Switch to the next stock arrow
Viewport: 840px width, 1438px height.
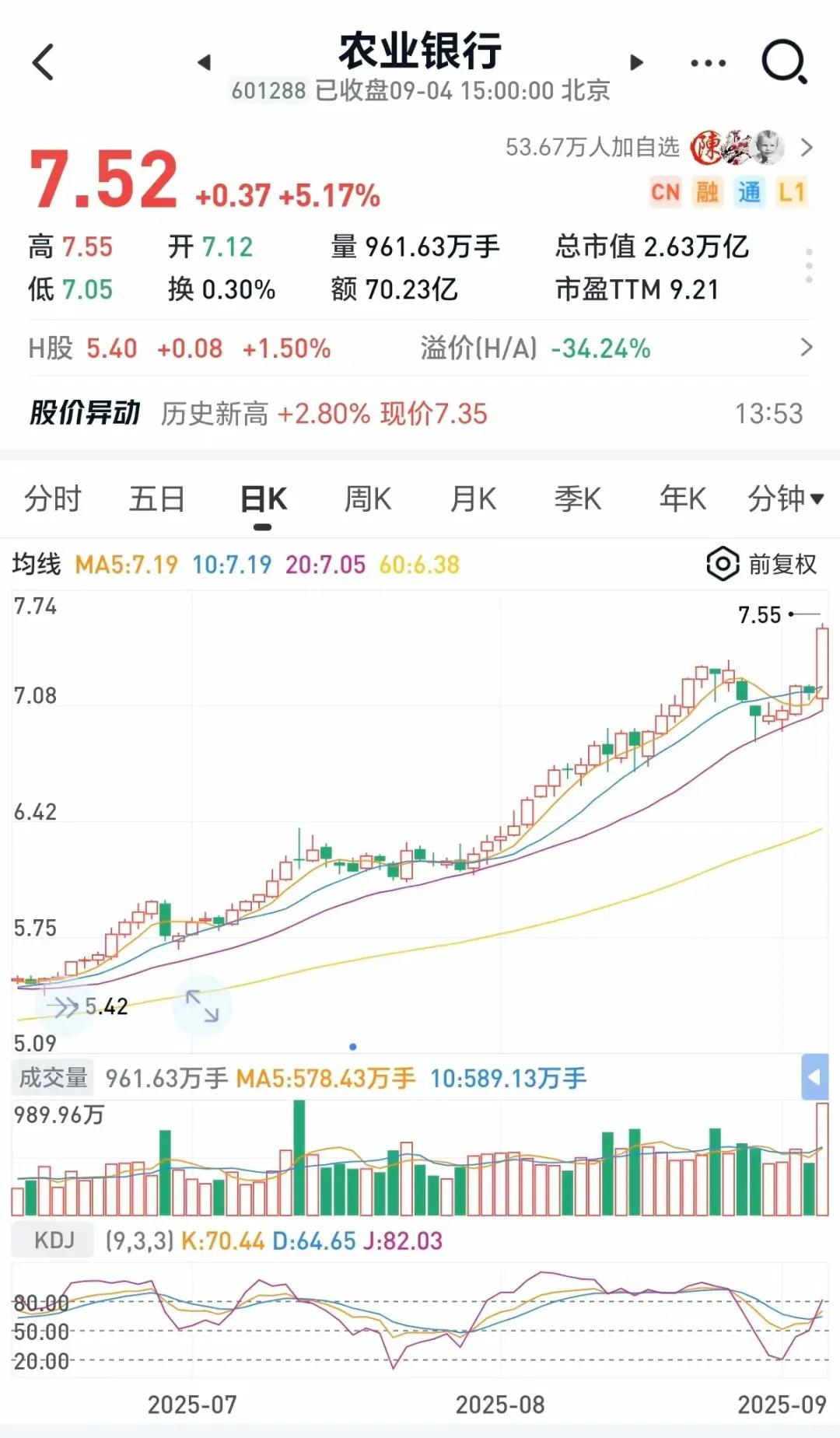[x=636, y=62]
